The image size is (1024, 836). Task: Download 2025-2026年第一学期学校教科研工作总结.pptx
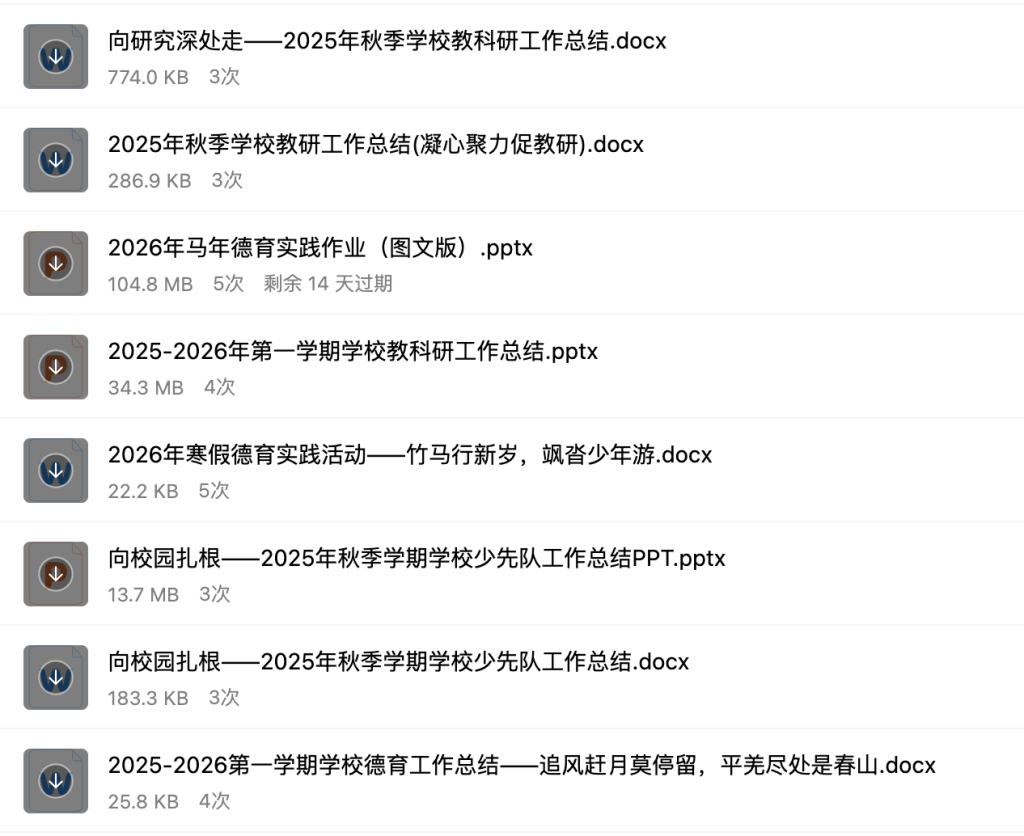pos(56,367)
